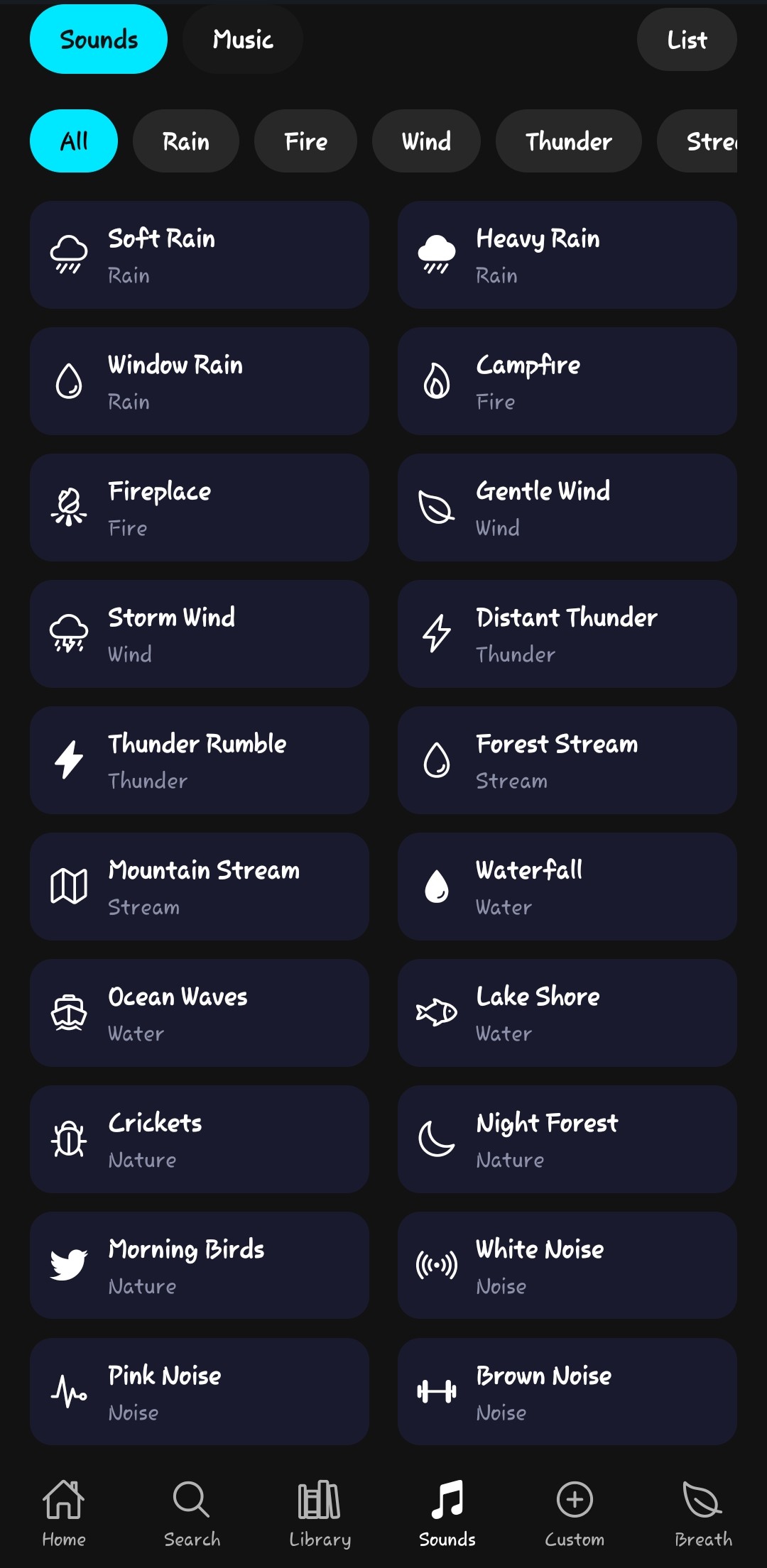The image size is (767, 1568).
Task: Select the Thunder filter chip
Action: [x=568, y=141]
